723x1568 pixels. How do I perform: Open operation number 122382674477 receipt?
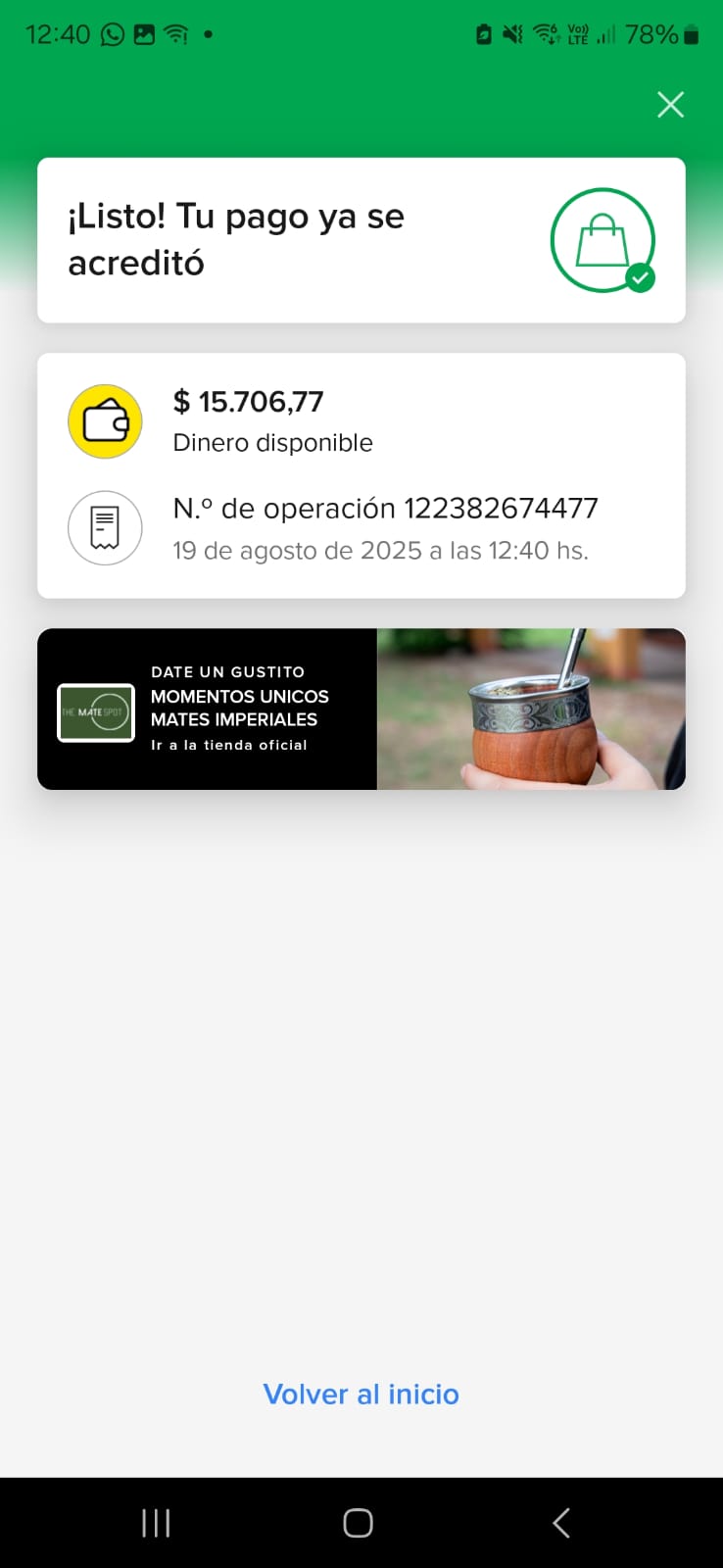tap(384, 527)
